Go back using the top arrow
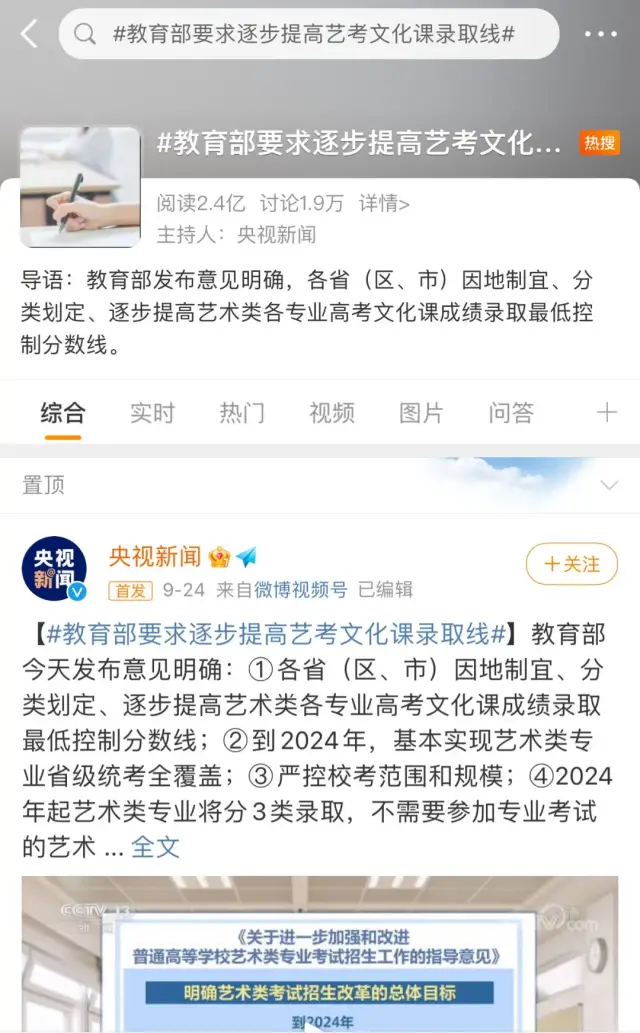This screenshot has width=640, height=1033. pyautogui.click(x=29, y=34)
